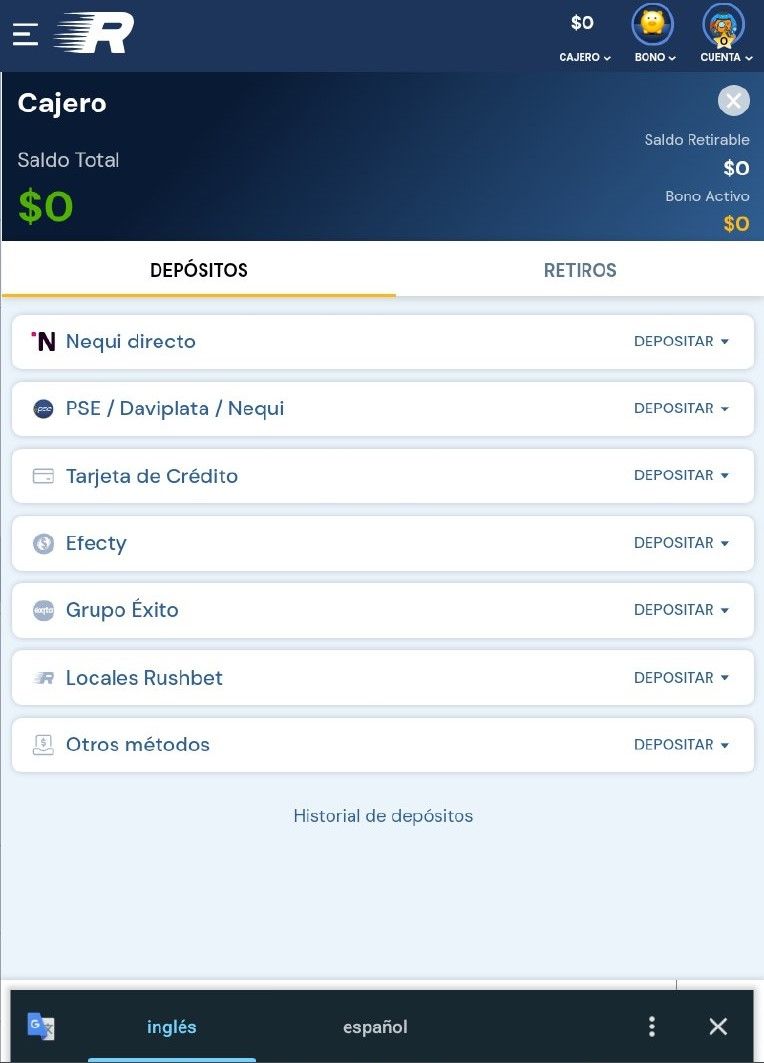Open translate bar overflow options

tap(652, 1027)
